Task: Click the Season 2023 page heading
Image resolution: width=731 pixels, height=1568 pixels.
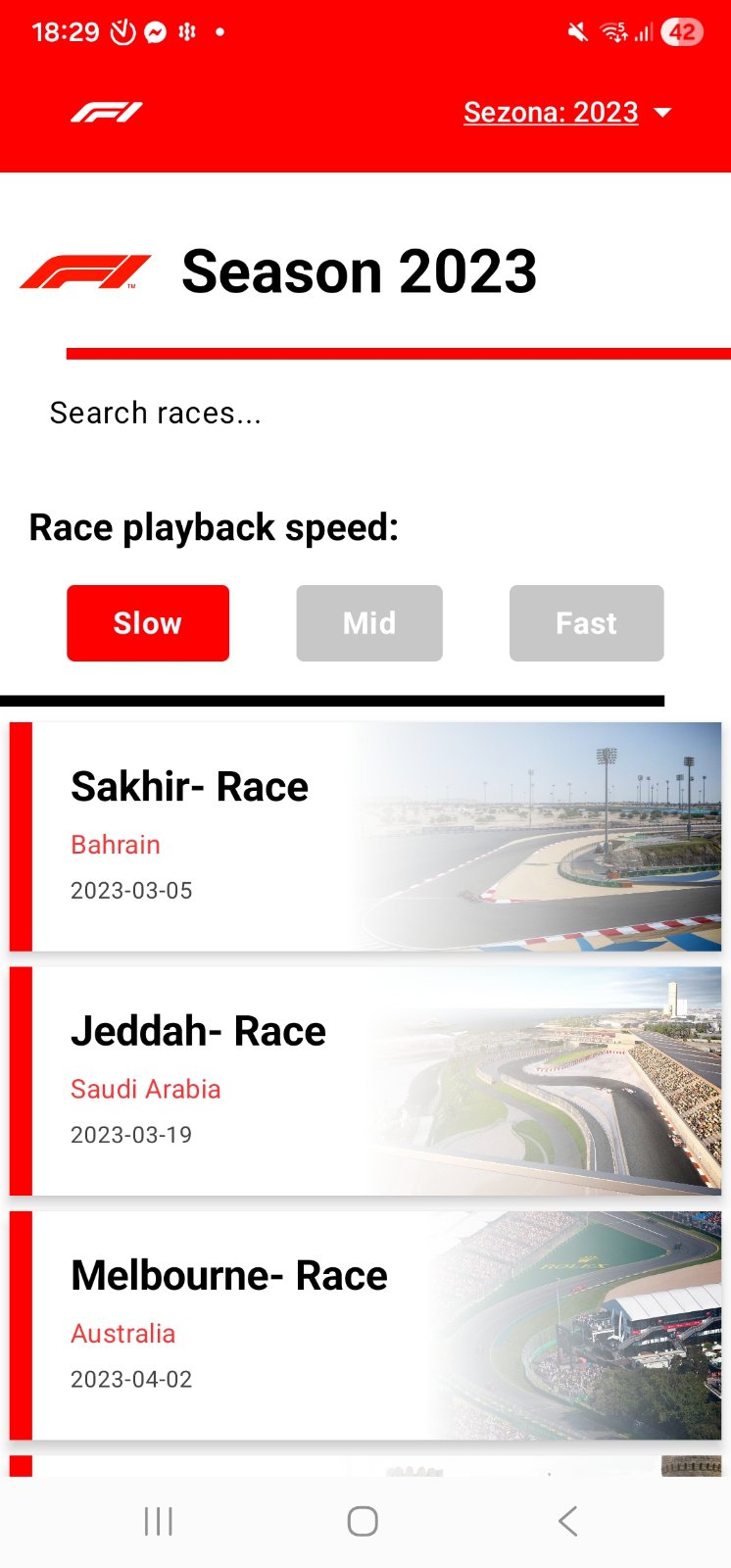Action: [359, 271]
